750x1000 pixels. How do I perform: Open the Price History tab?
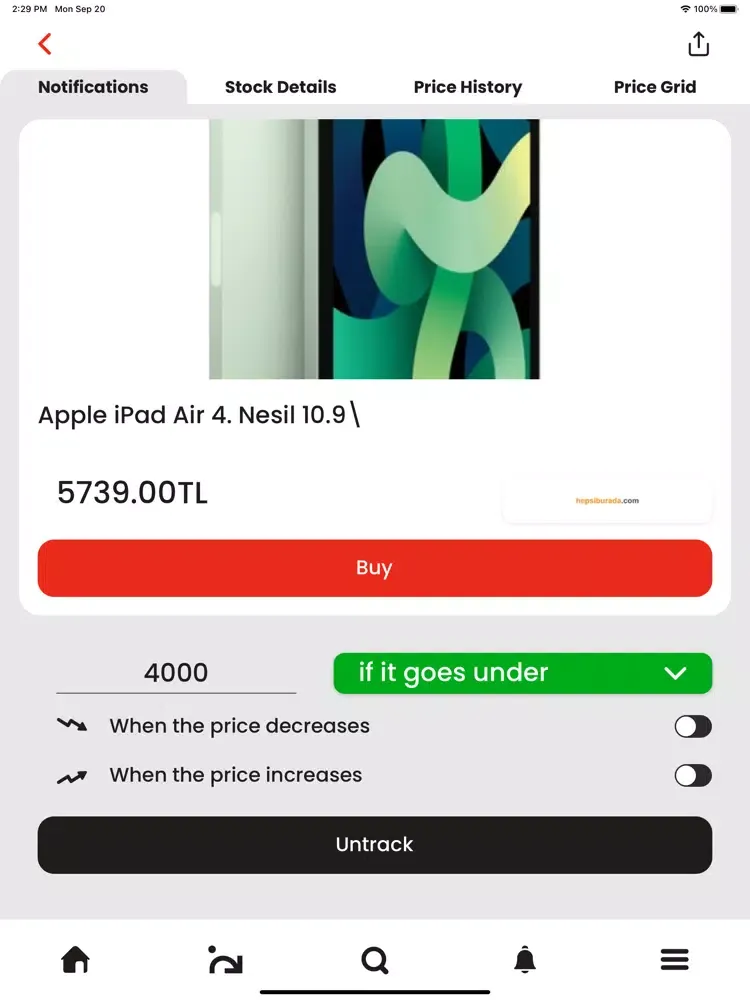click(x=467, y=87)
